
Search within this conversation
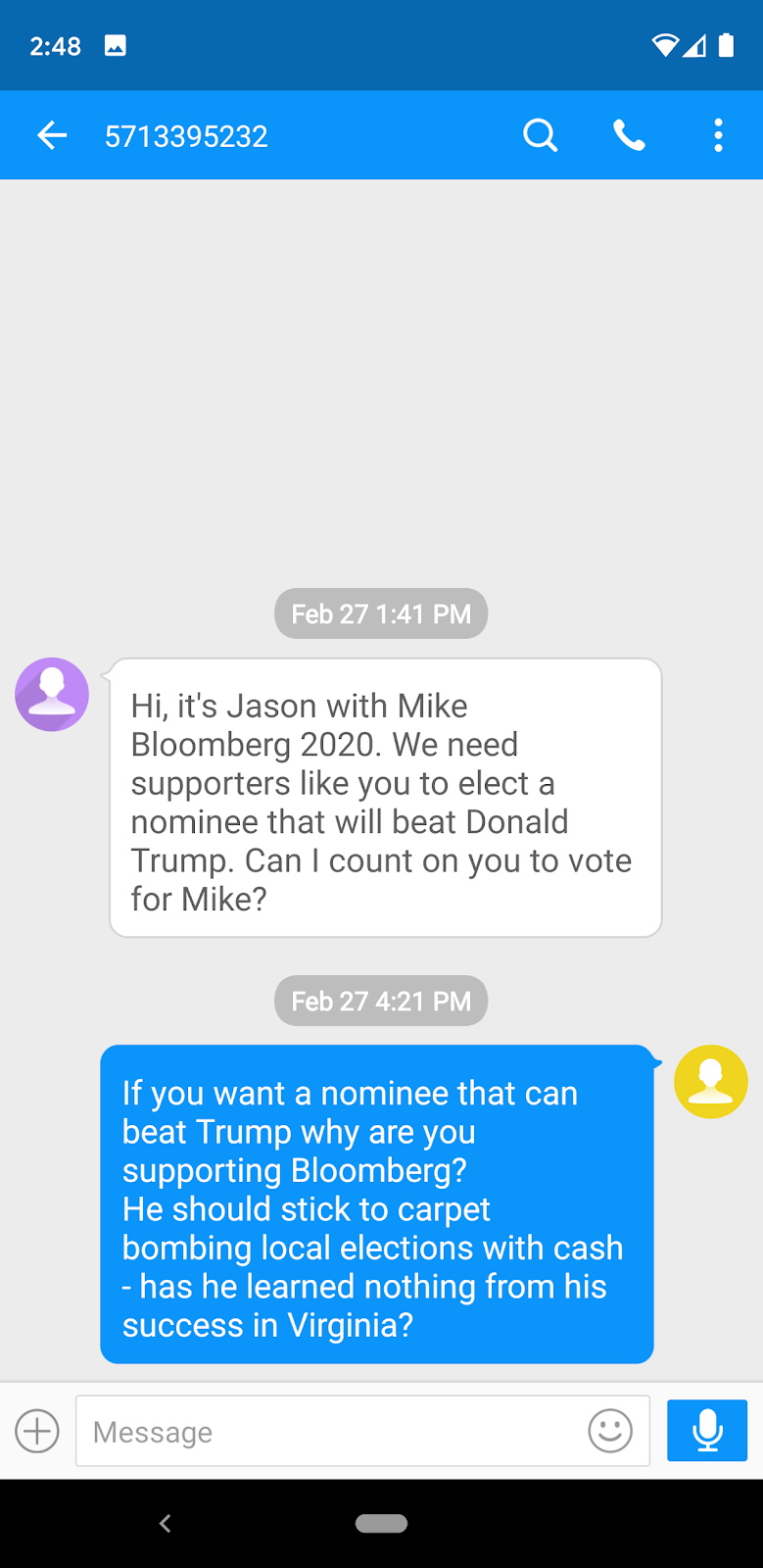pos(540,135)
